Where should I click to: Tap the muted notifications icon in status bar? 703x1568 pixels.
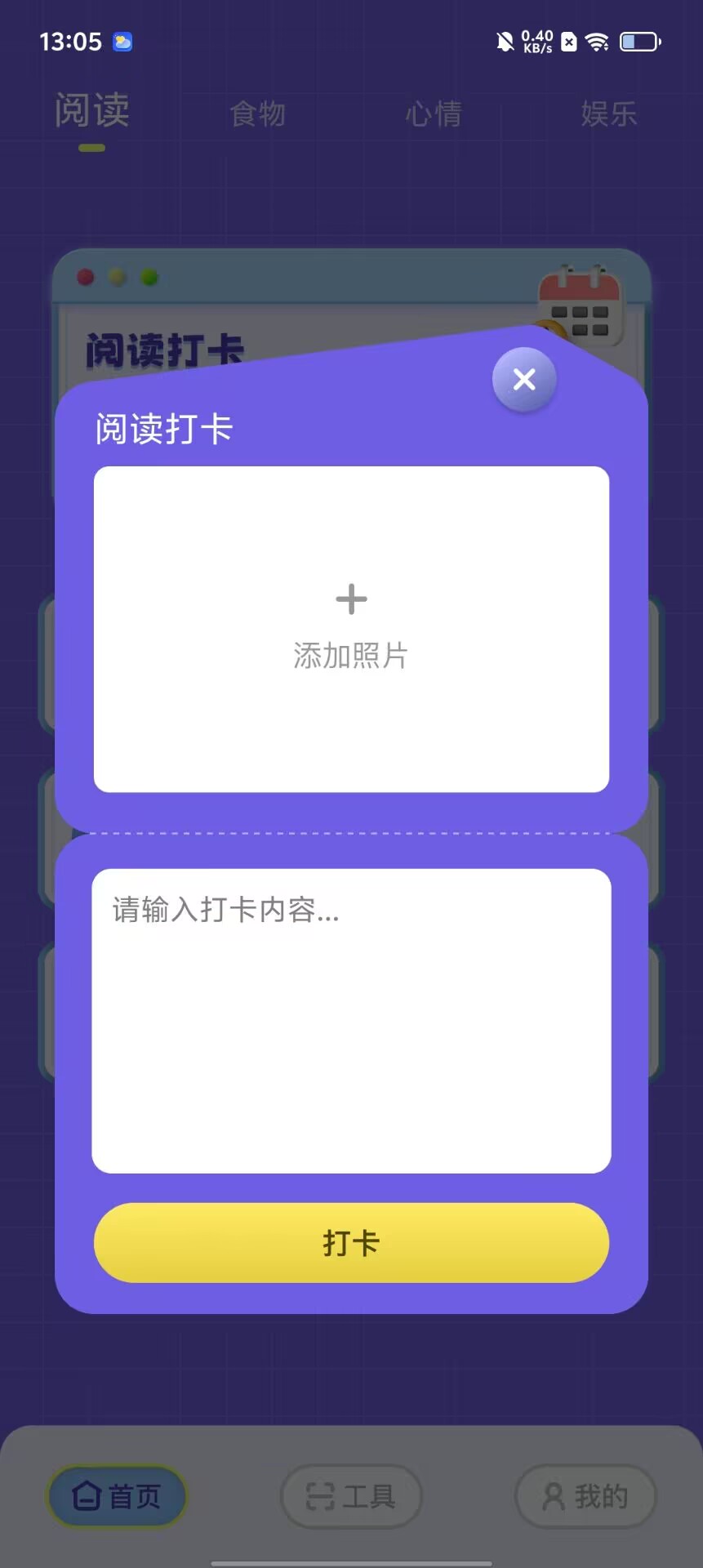(x=503, y=41)
